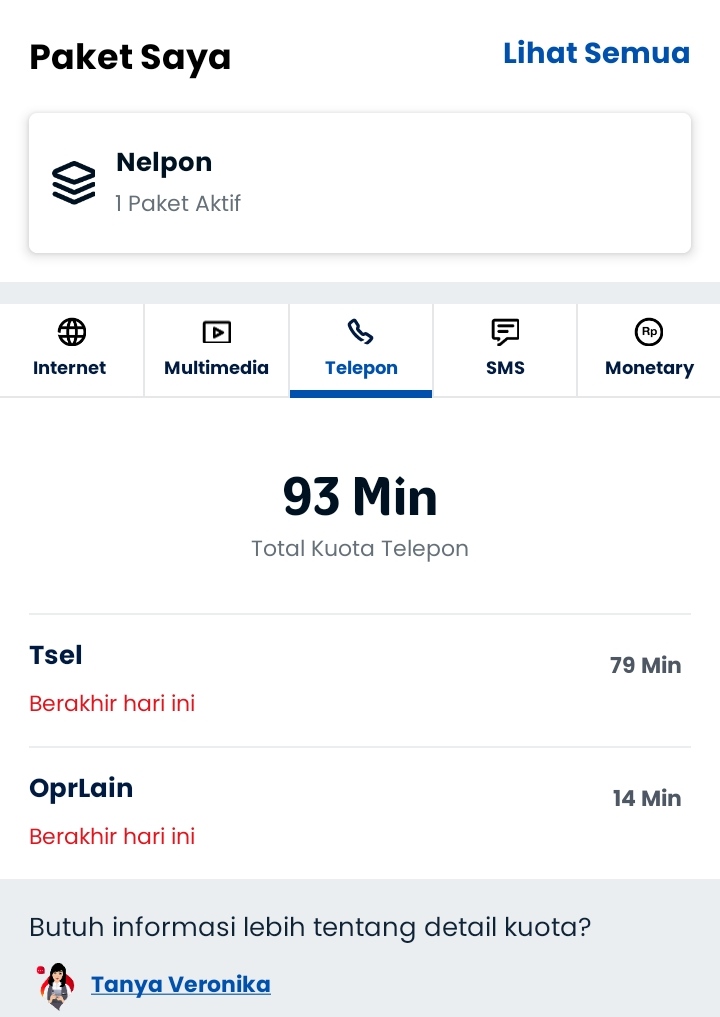Tap the Tanya Veronika link

[x=181, y=984]
